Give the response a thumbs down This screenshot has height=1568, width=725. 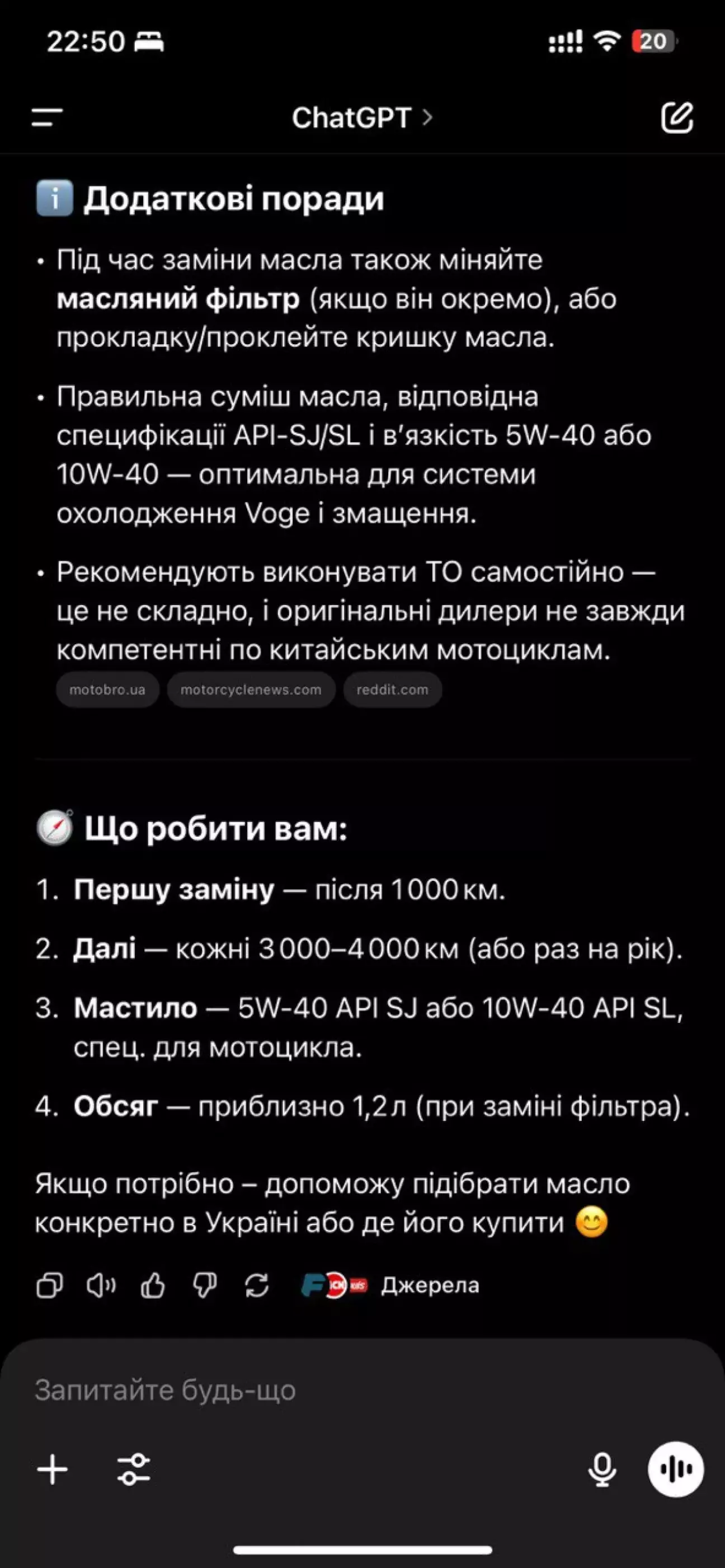pos(205,1285)
